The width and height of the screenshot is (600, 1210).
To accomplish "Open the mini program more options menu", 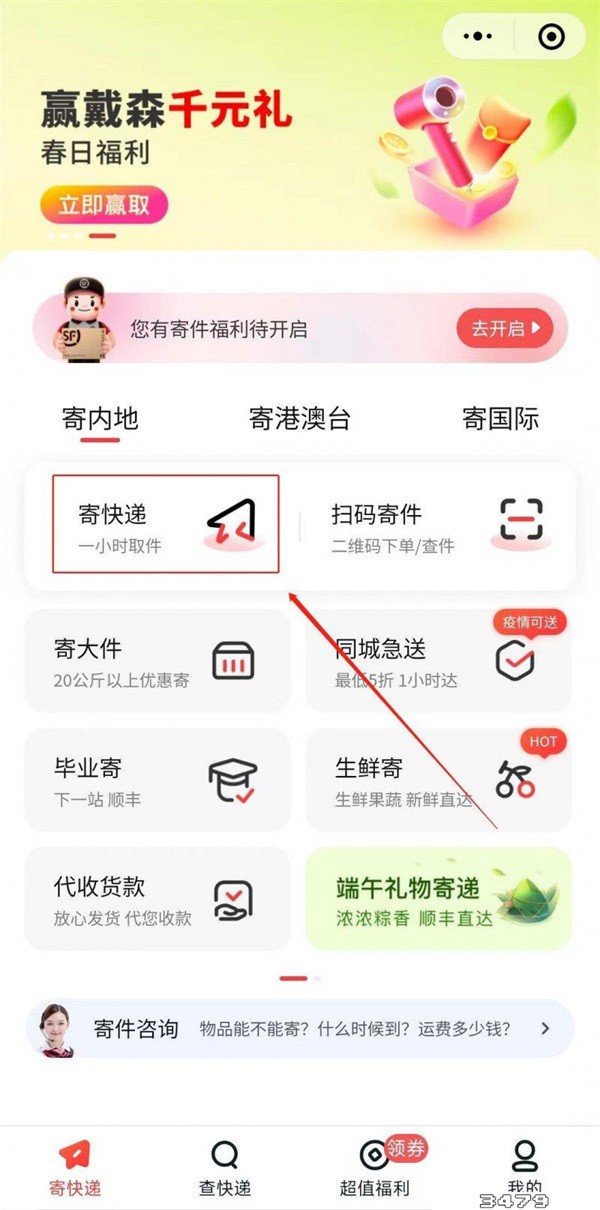I will coord(481,37).
